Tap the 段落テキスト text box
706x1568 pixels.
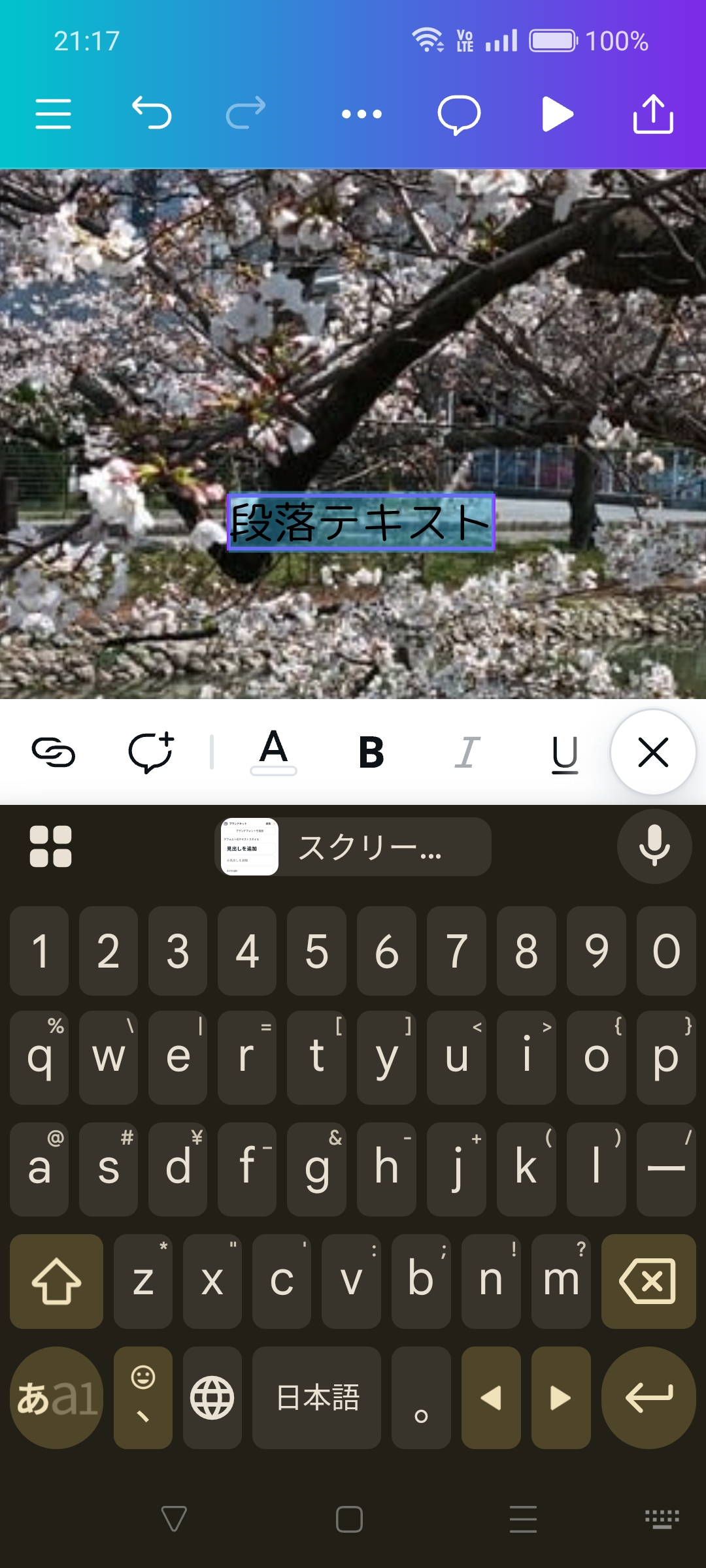coord(361,522)
